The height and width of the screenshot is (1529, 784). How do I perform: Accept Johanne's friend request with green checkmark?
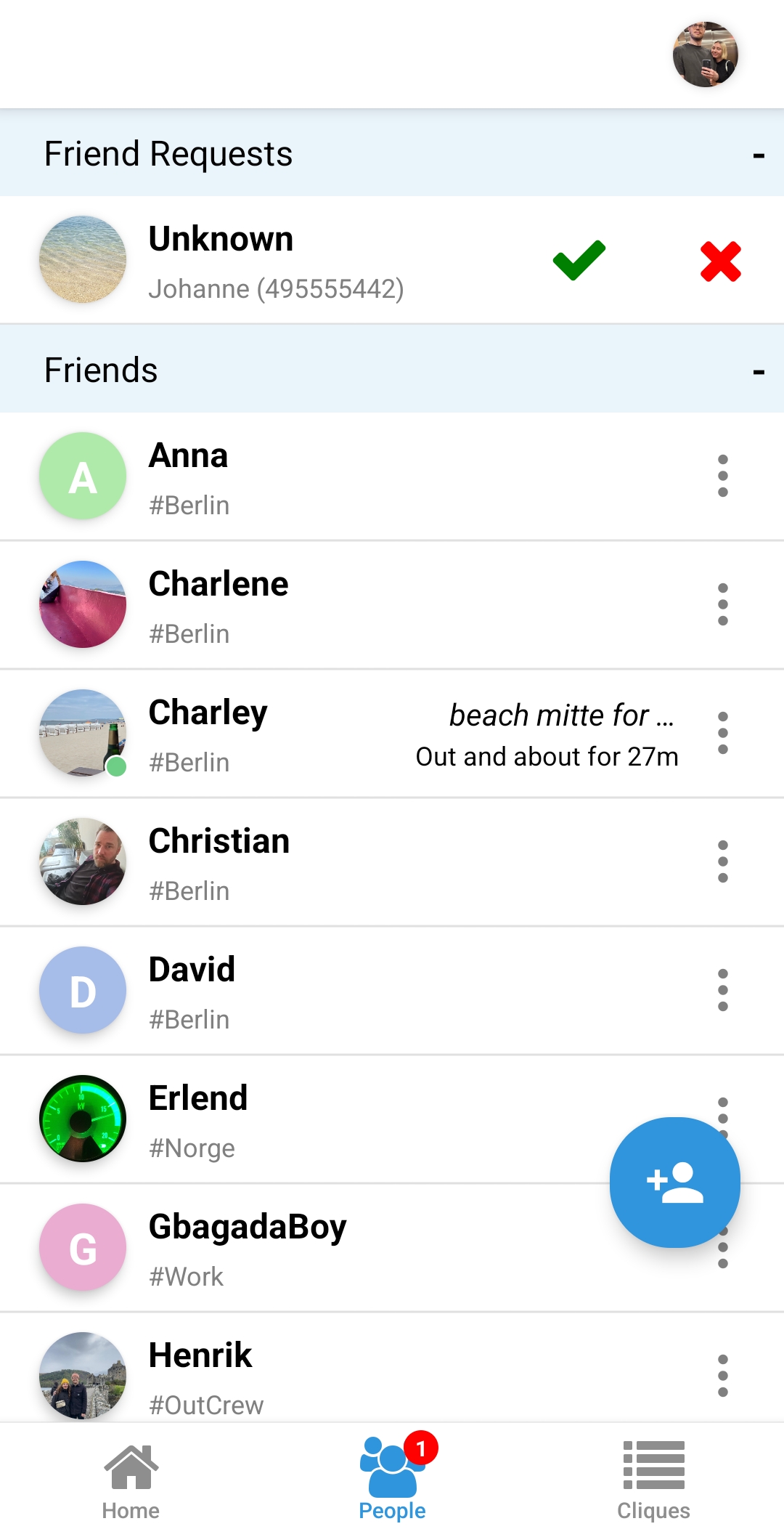coord(577,261)
